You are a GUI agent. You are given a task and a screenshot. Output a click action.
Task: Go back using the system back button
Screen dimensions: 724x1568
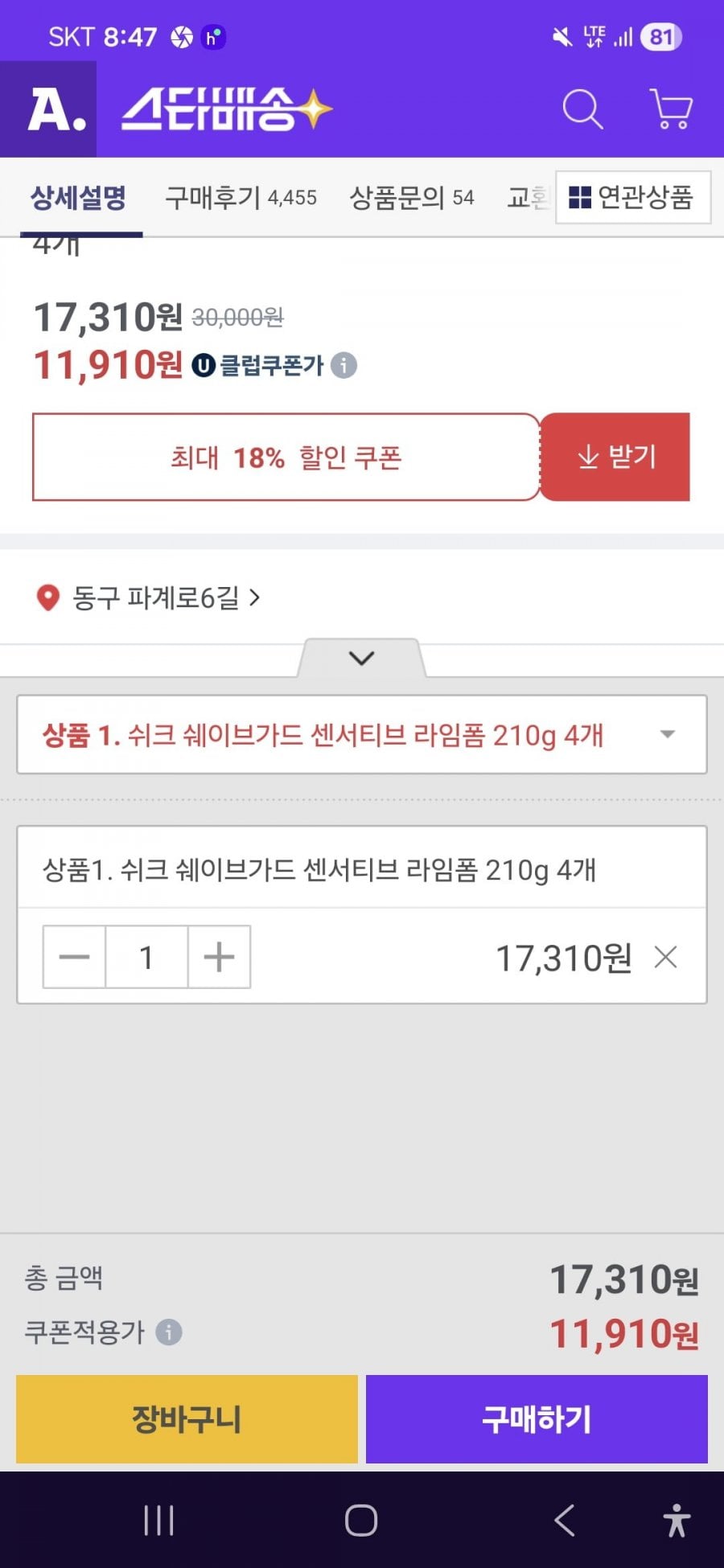click(x=565, y=1521)
